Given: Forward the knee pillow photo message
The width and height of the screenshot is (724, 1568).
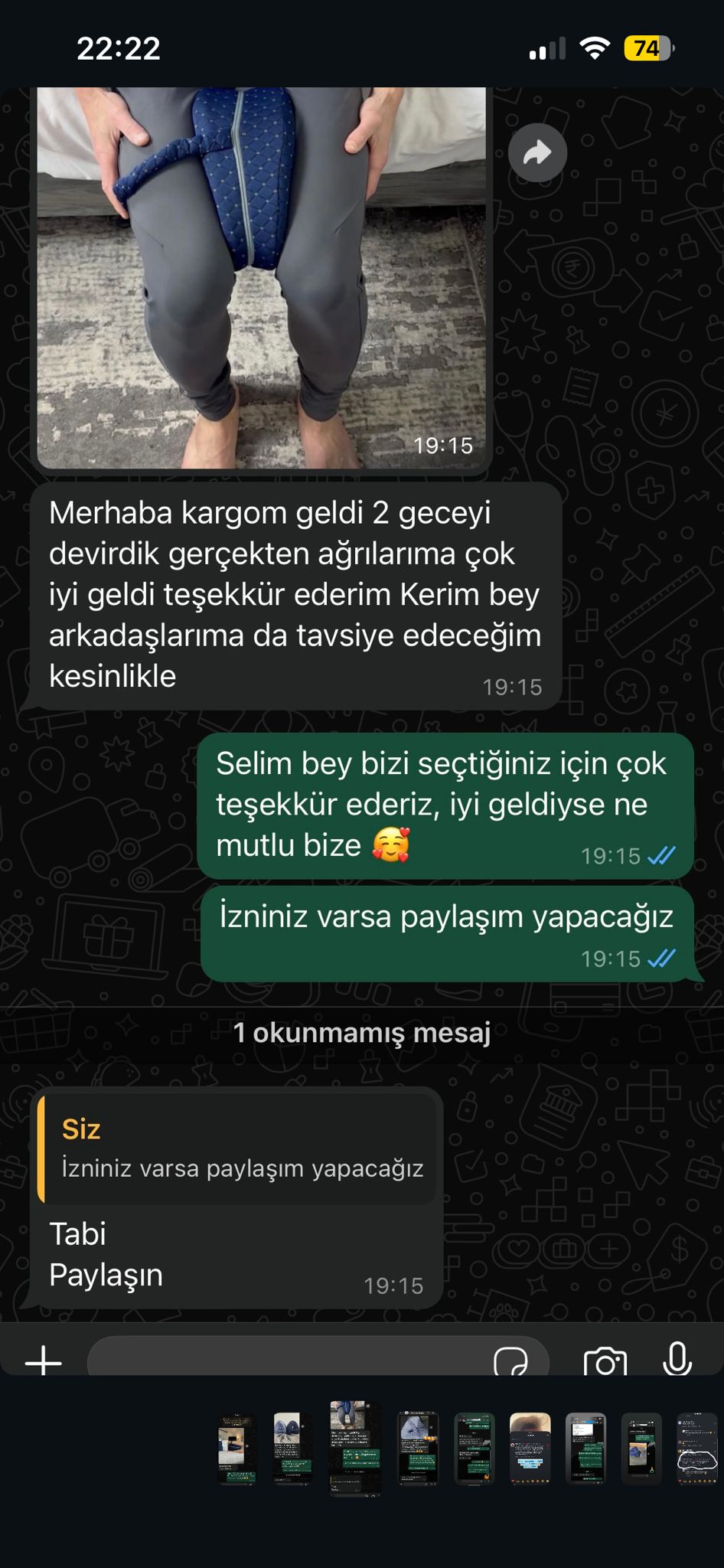Looking at the screenshot, I should point(537,153).
